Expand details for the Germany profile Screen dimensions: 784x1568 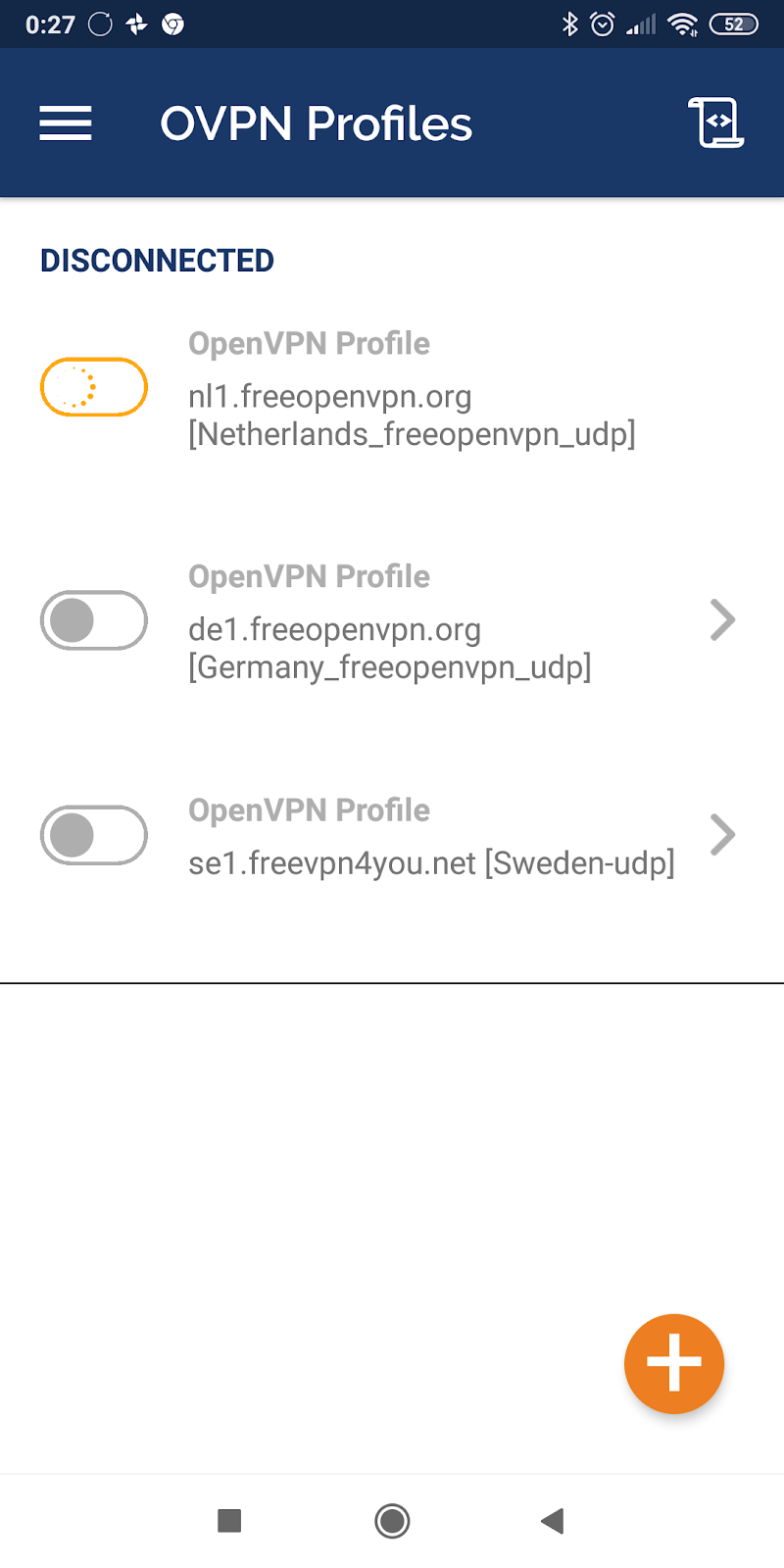(x=722, y=620)
